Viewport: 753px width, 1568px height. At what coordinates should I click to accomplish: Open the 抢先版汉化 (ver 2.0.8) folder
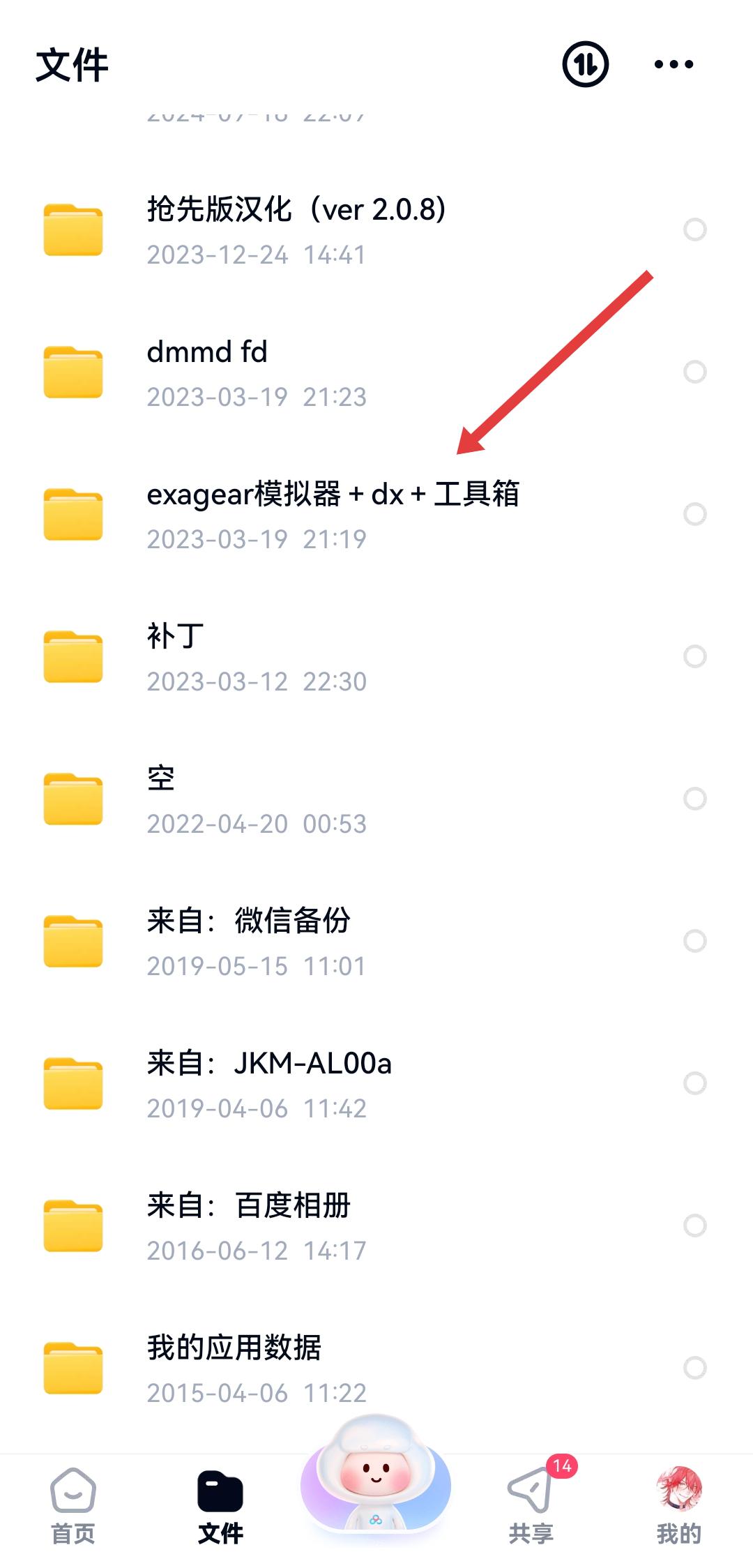click(x=296, y=230)
